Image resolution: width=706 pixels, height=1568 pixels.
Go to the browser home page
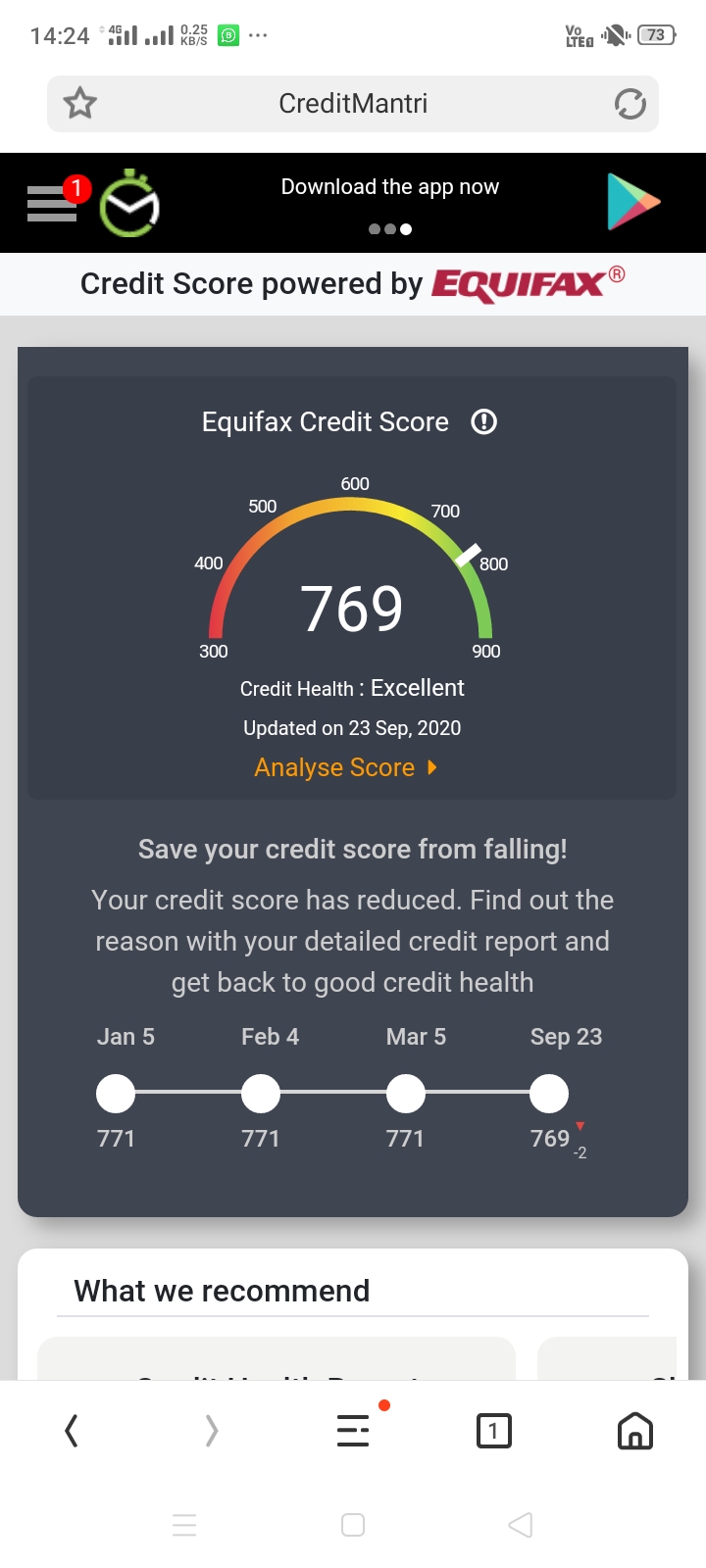point(634,1431)
